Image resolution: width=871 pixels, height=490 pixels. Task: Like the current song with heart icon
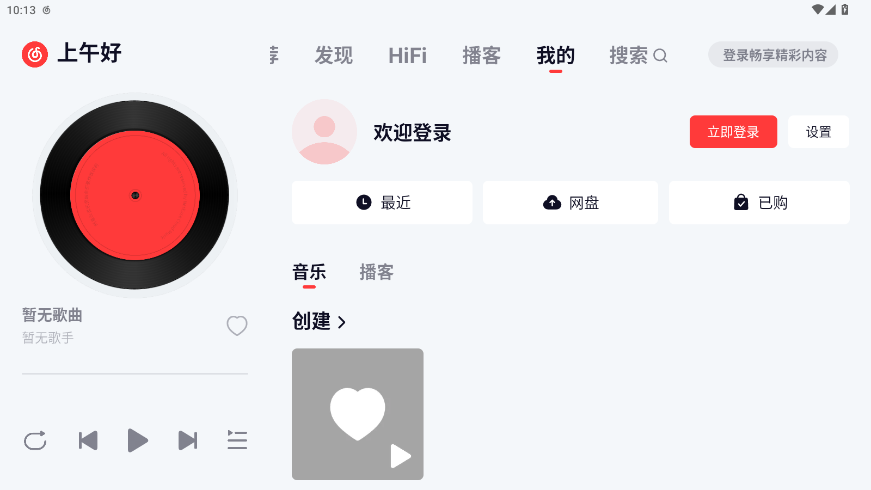[237, 325]
